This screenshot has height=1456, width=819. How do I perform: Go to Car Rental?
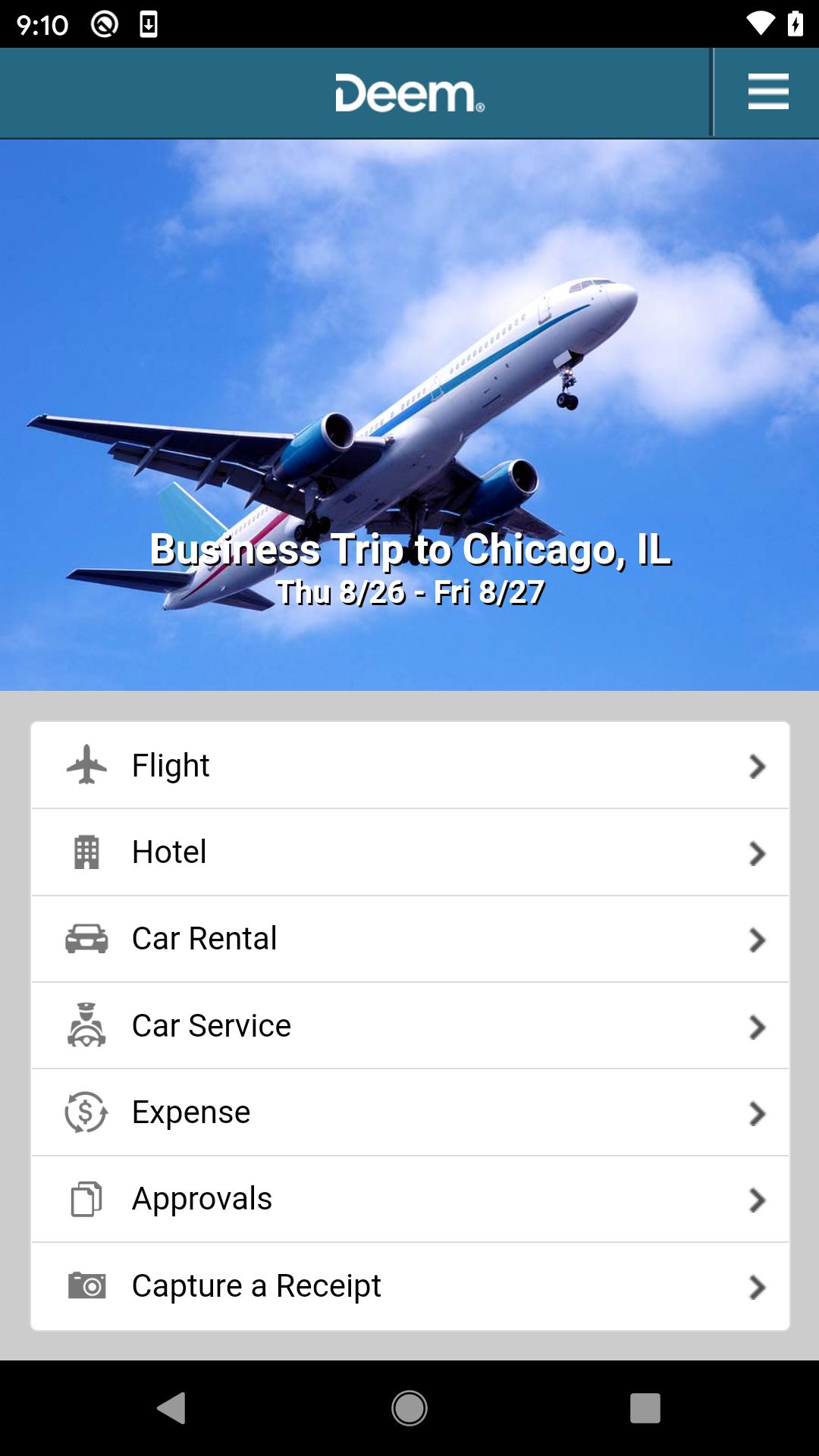[x=409, y=939]
